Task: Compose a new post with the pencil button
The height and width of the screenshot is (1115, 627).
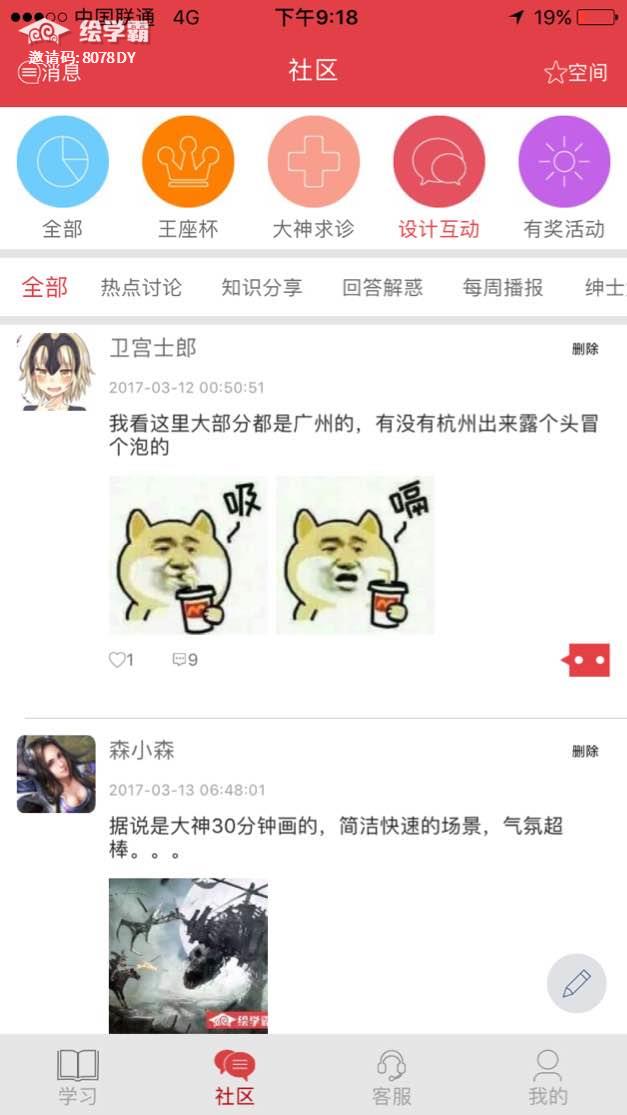Action: (x=576, y=984)
